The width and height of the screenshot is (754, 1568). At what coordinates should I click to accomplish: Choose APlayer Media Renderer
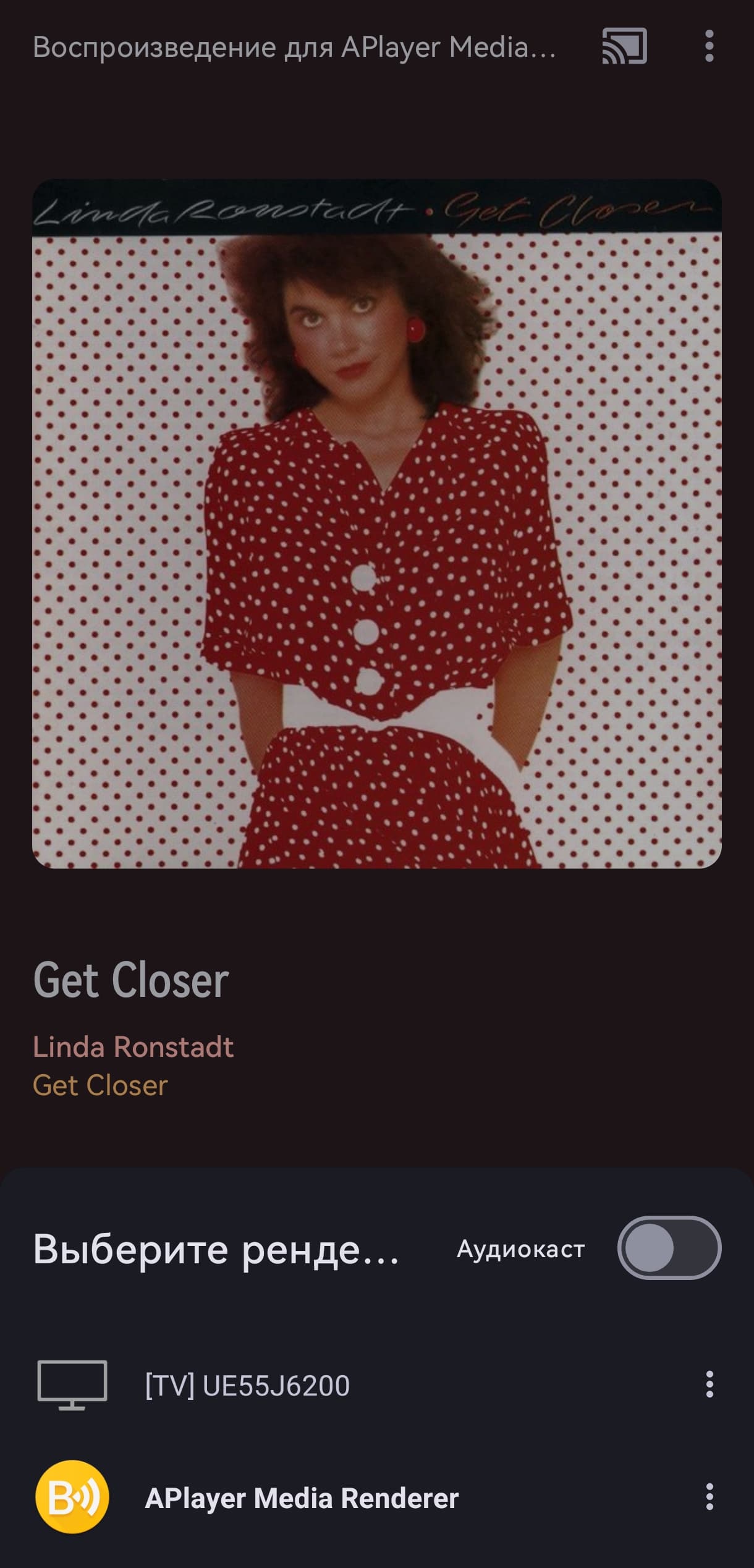click(x=302, y=1498)
